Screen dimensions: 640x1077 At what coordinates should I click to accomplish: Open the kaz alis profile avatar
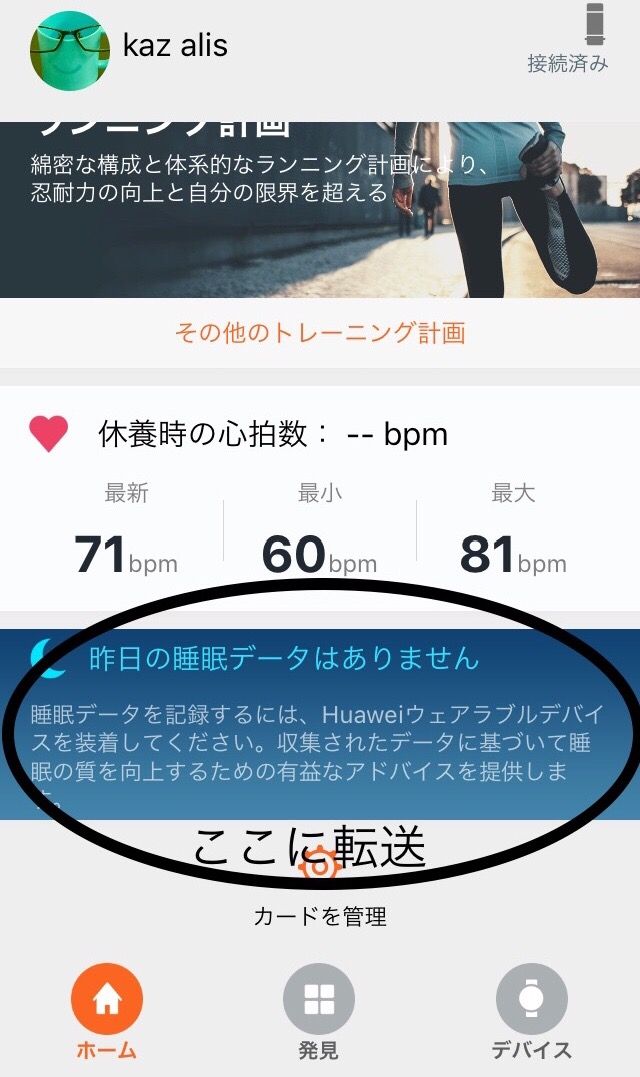[x=69, y=50]
